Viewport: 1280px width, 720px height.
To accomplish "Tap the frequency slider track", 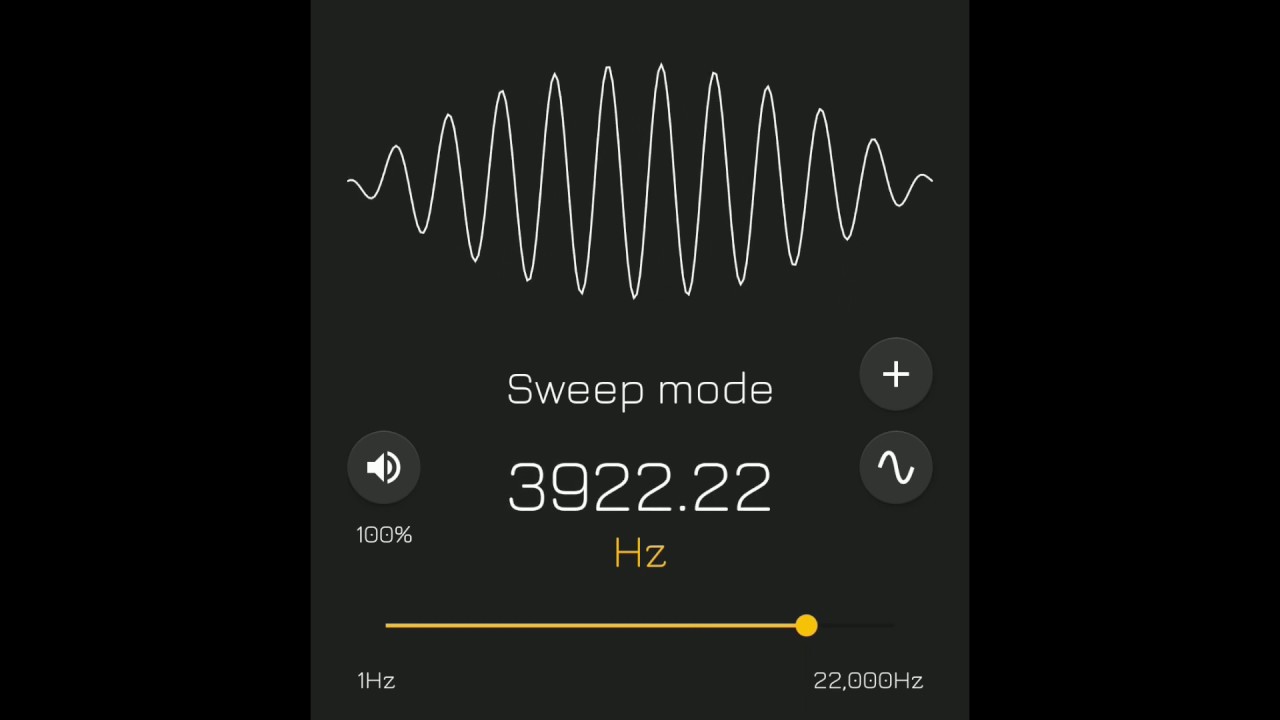I will (x=600, y=626).
